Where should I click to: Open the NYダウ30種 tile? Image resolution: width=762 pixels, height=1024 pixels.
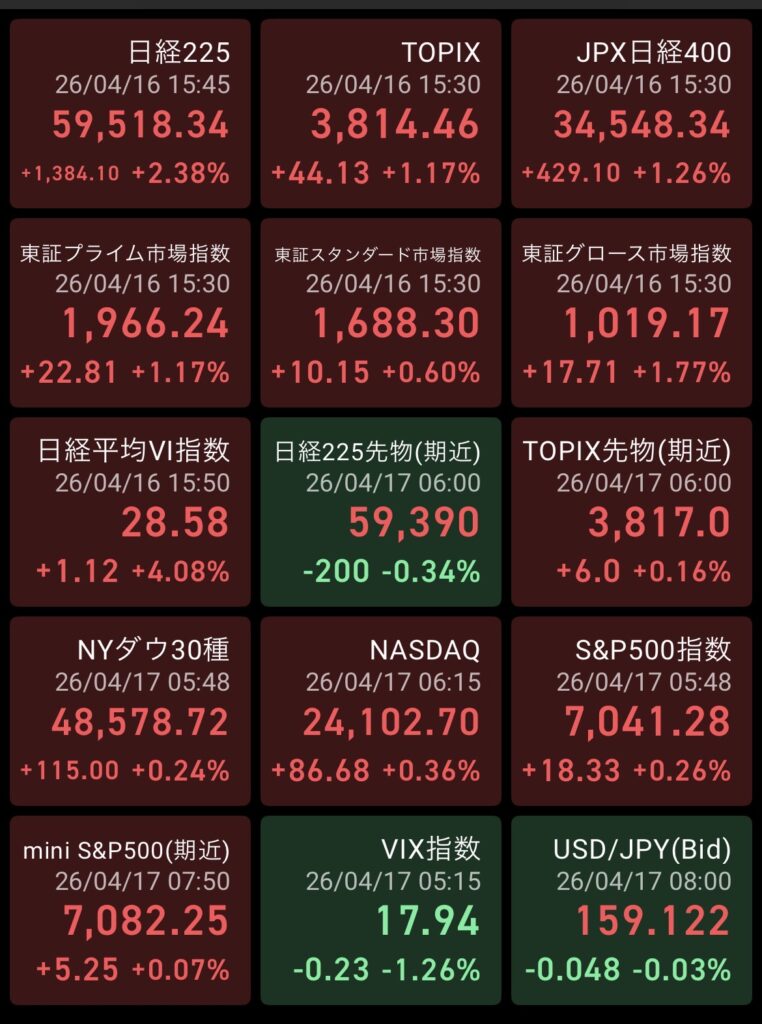130,710
